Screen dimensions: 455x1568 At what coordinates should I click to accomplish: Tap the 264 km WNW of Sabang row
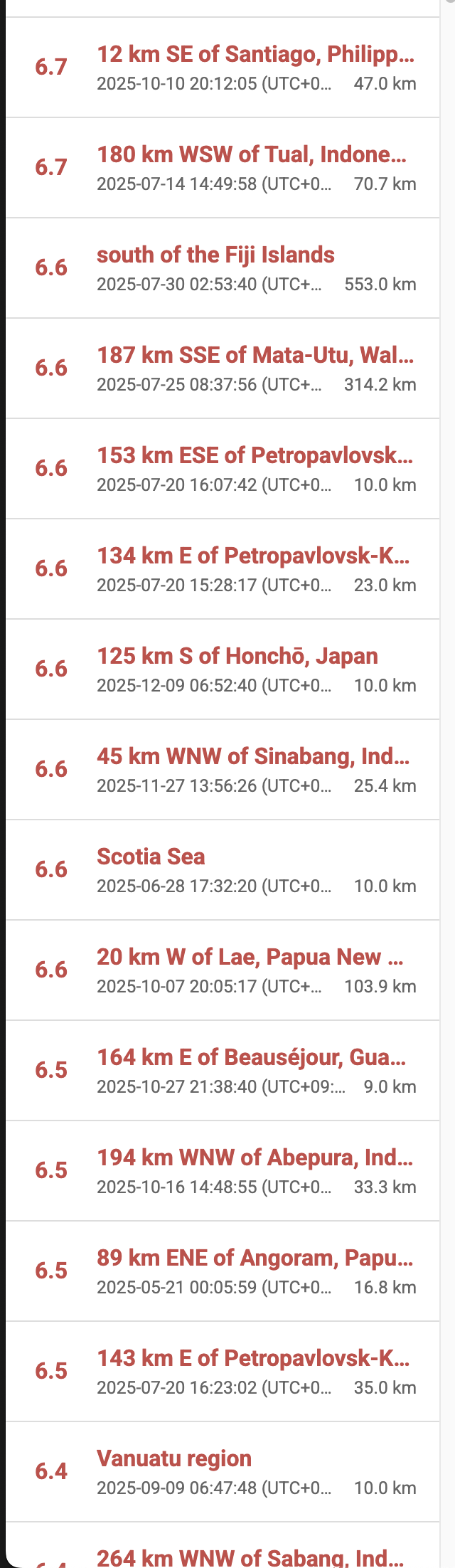pyautogui.click(x=250, y=1558)
